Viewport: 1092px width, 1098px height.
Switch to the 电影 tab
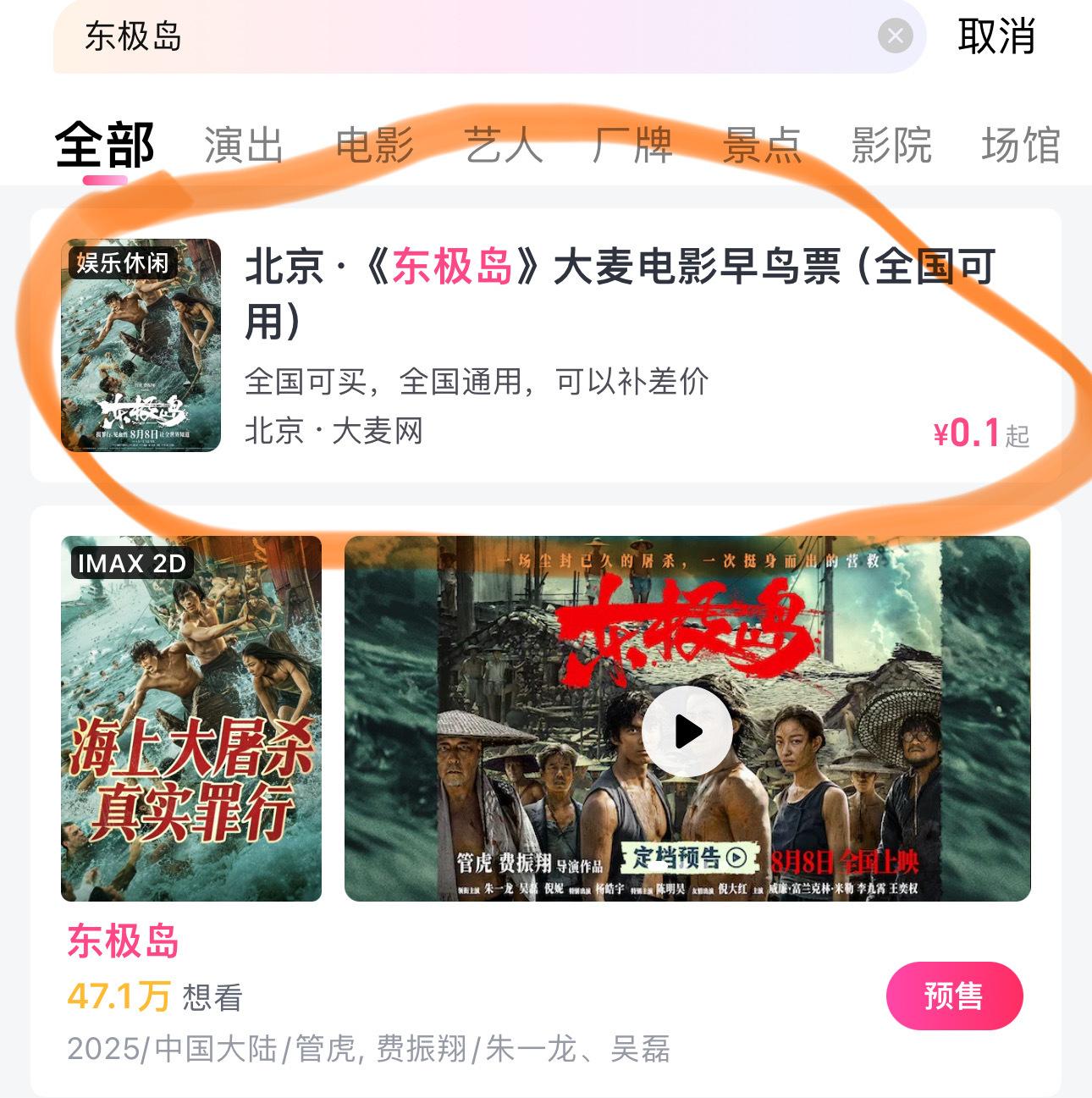point(374,146)
